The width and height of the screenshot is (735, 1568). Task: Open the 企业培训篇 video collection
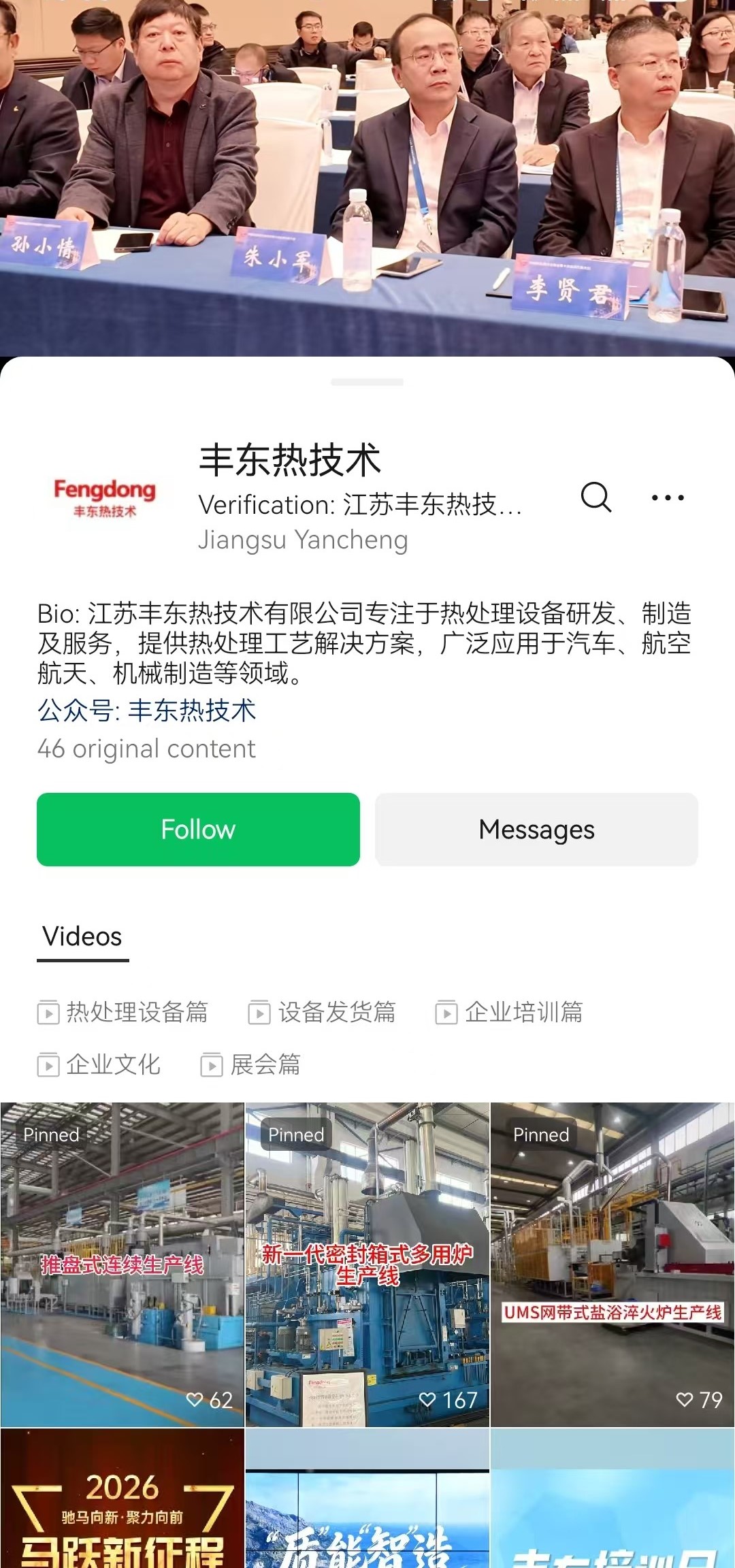[510, 1012]
